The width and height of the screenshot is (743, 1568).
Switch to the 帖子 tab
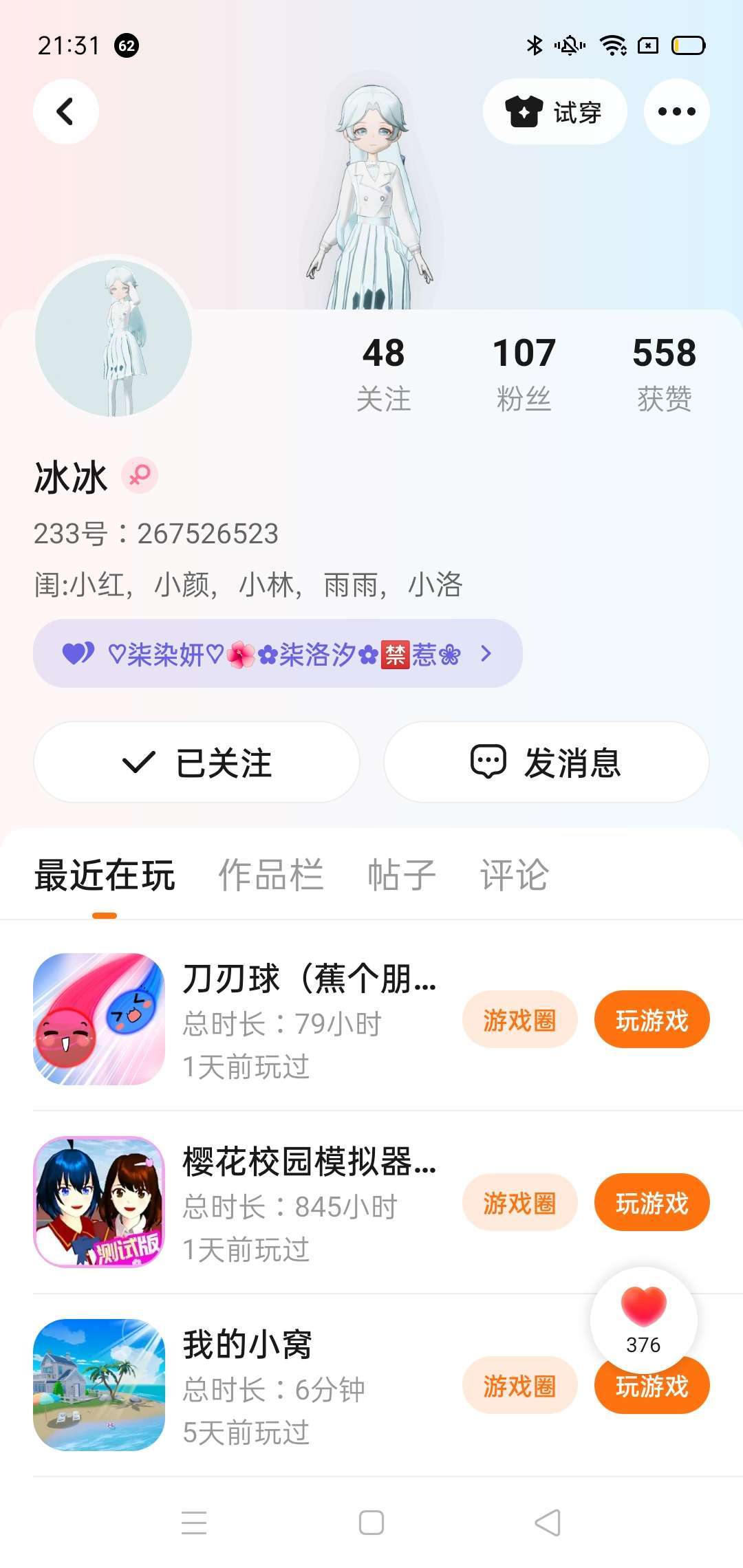pyautogui.click(x=402, y=875)
